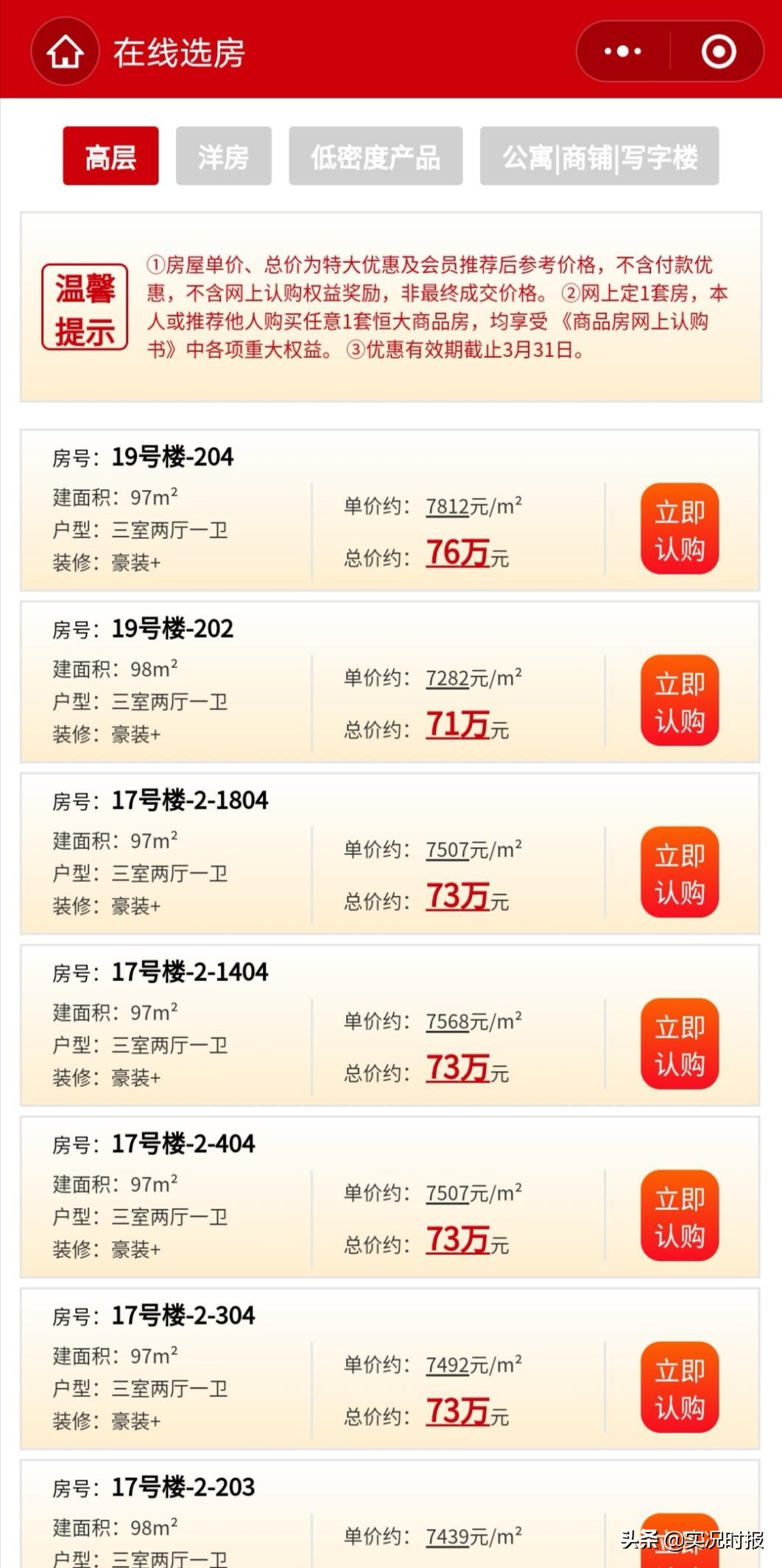The height and width of the screenshot is (1568, 782).
Task: Tap 立即认购 for unit 17号楼-2-1404
Action: point(678,1044)
